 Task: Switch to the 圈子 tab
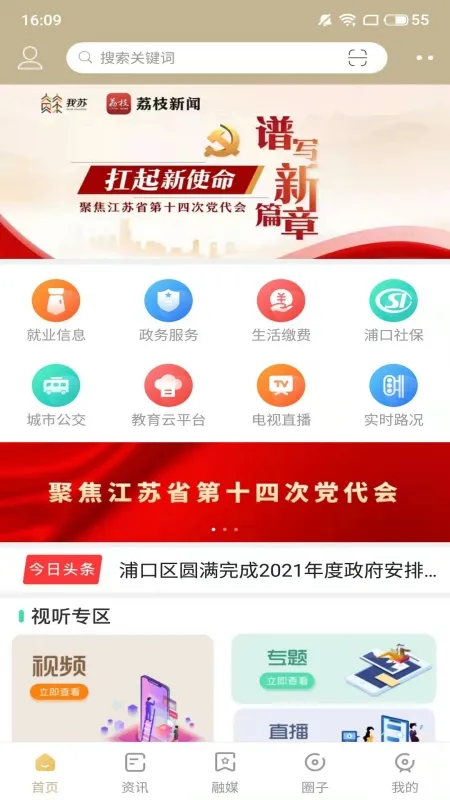coord(315,772)
